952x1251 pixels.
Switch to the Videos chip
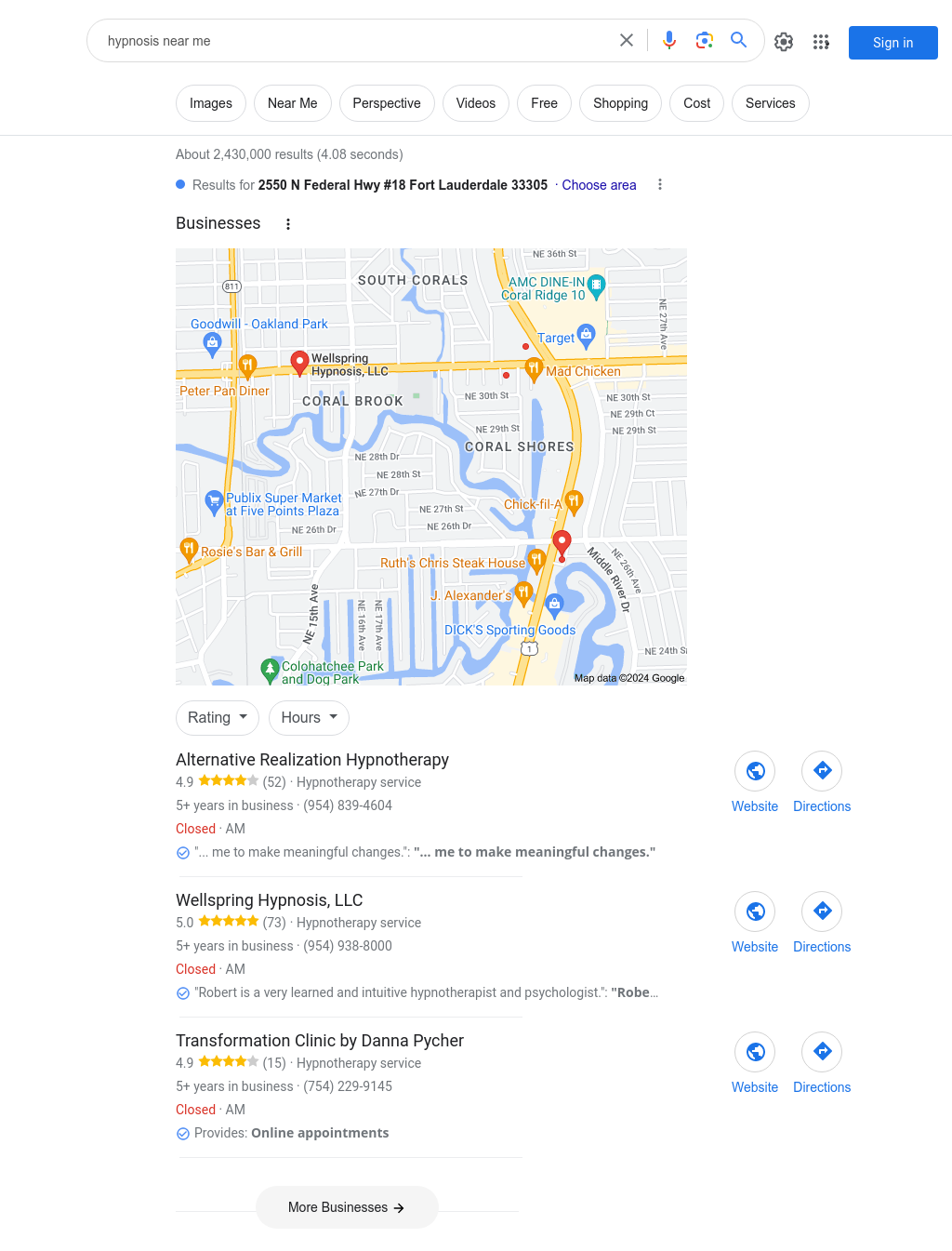[475, 103]
